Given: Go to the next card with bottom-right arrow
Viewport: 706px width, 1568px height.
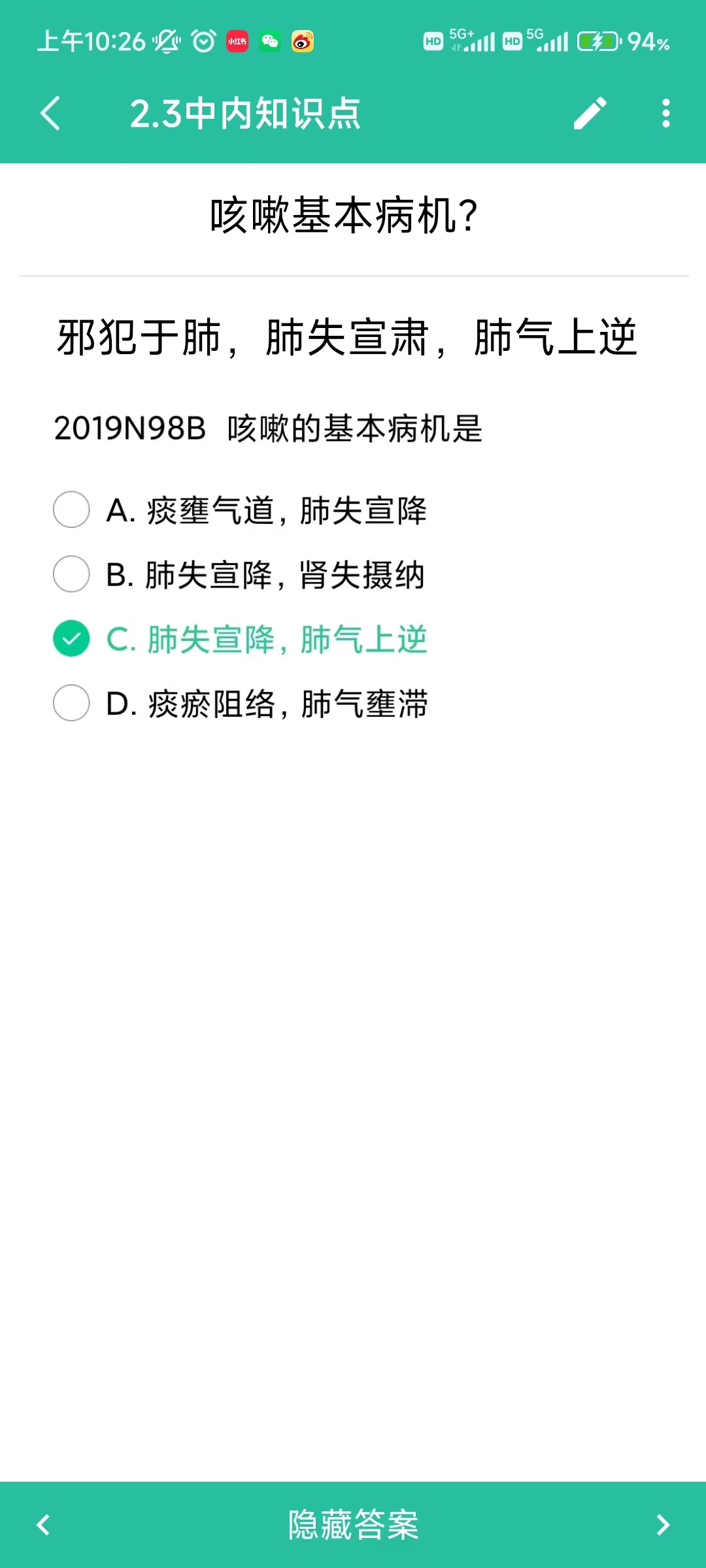Looking at the screenshot, I should (x=663, y=1525).
